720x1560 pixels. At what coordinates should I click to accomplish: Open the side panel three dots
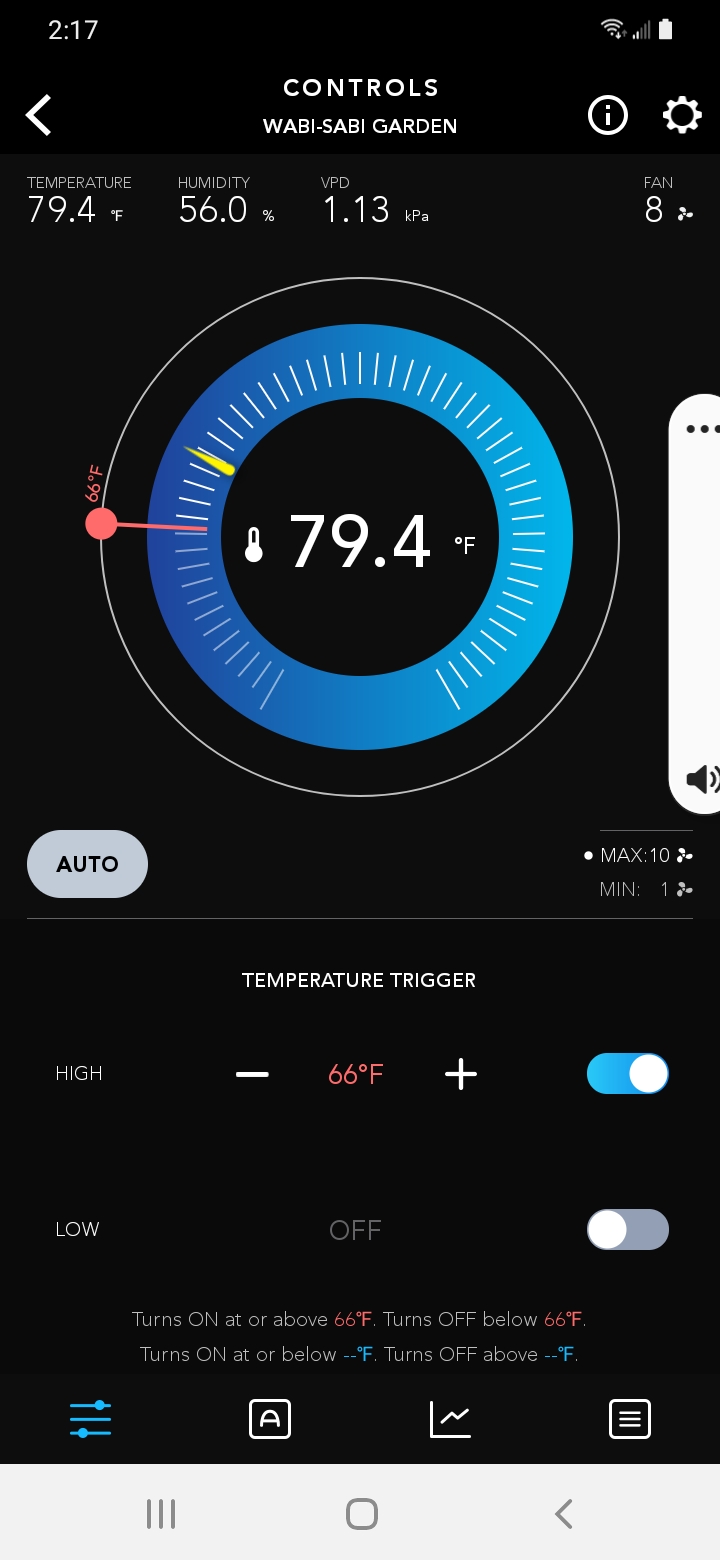(x=702, y=429)
